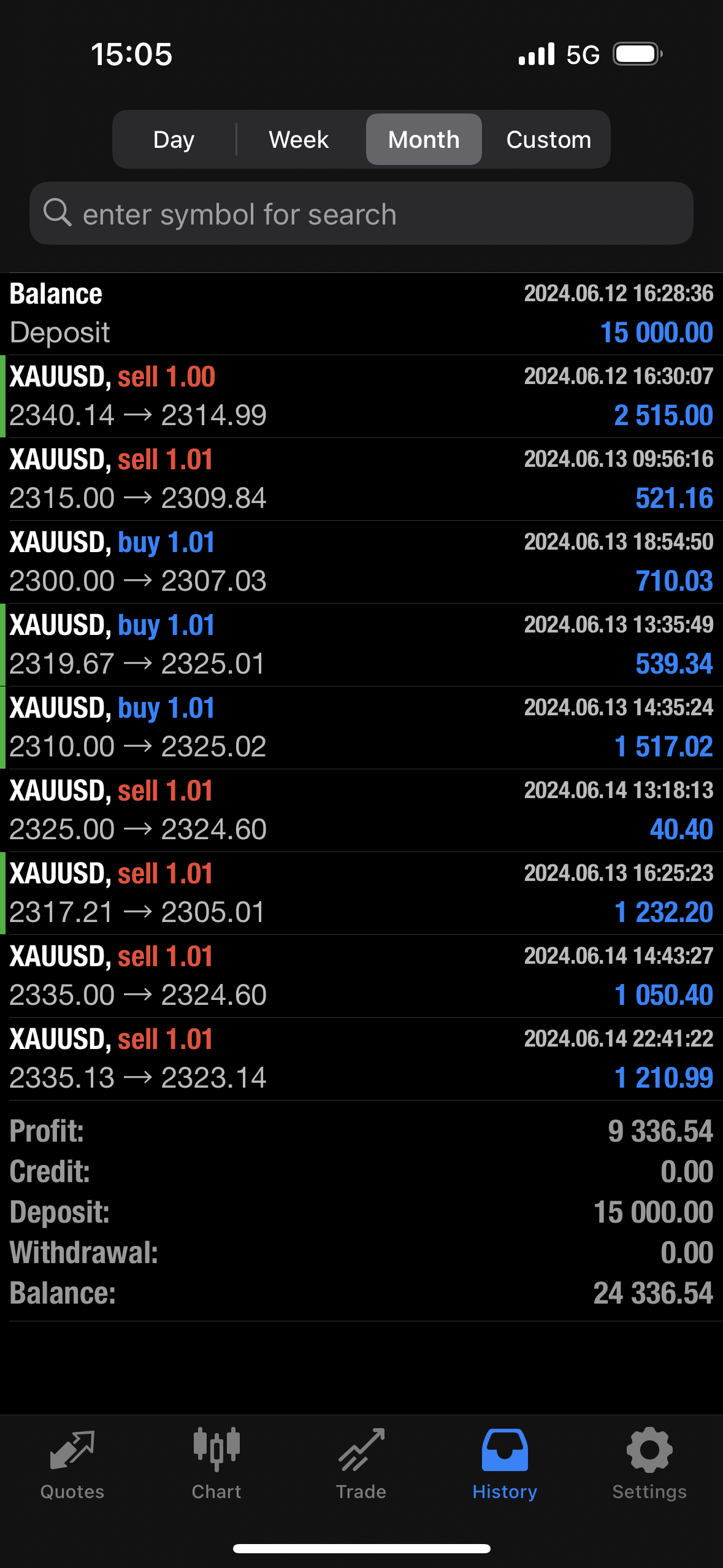Choose the Custom period filter
Image resolution: width=723 pixels, height=1568 pixels.
pos(548,140)
